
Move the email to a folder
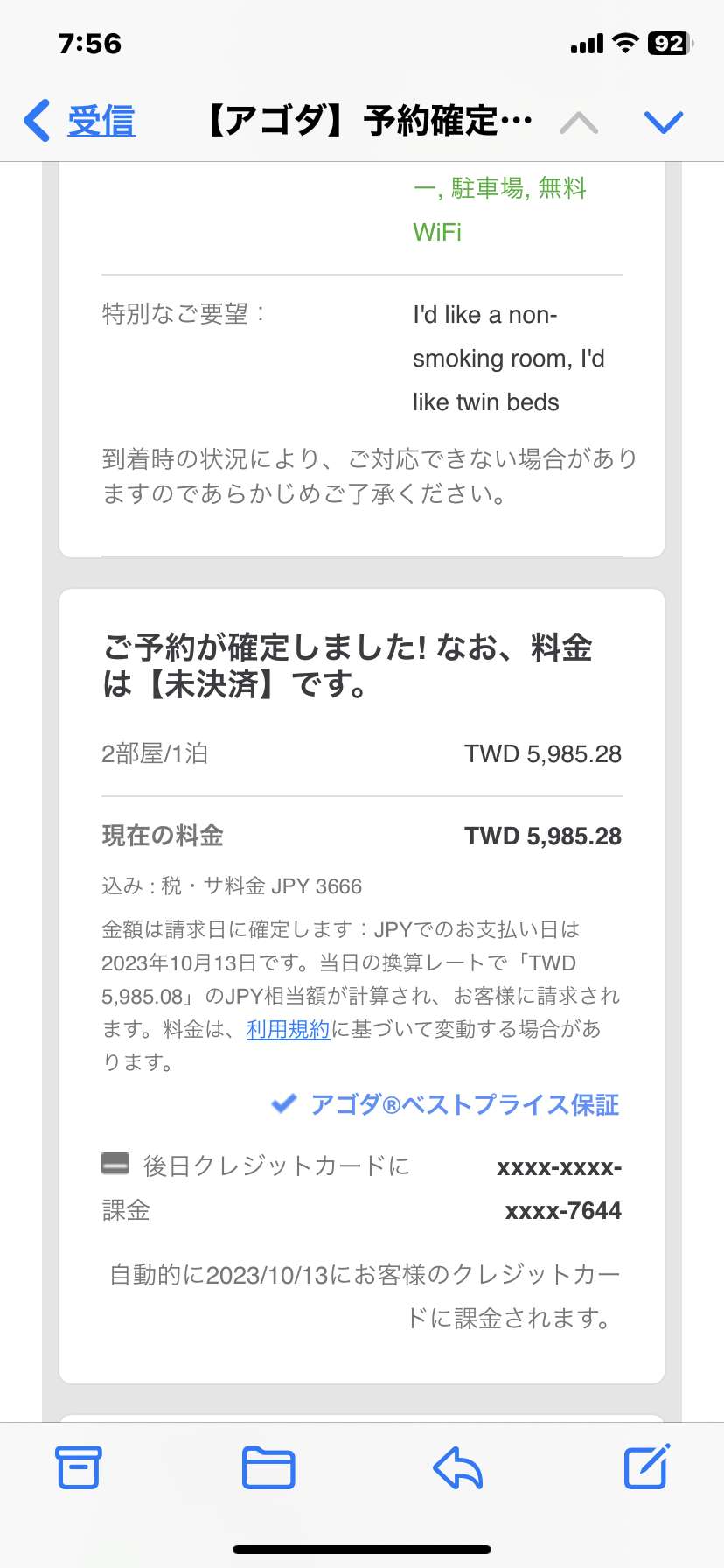[x=268, y=1467]
